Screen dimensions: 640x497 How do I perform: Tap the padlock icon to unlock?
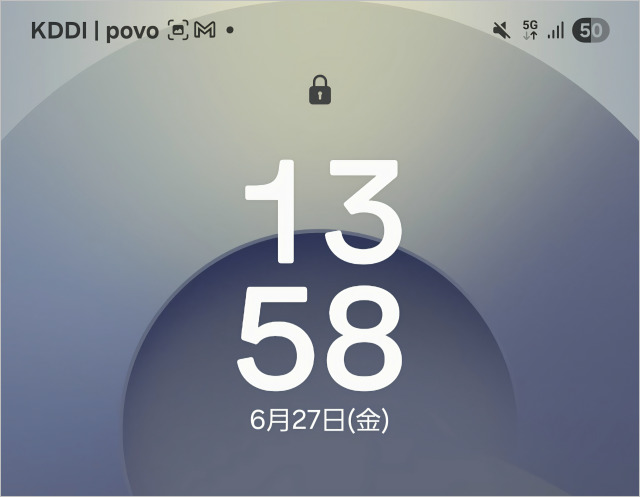pyautogui.click(x=320, y=91)
